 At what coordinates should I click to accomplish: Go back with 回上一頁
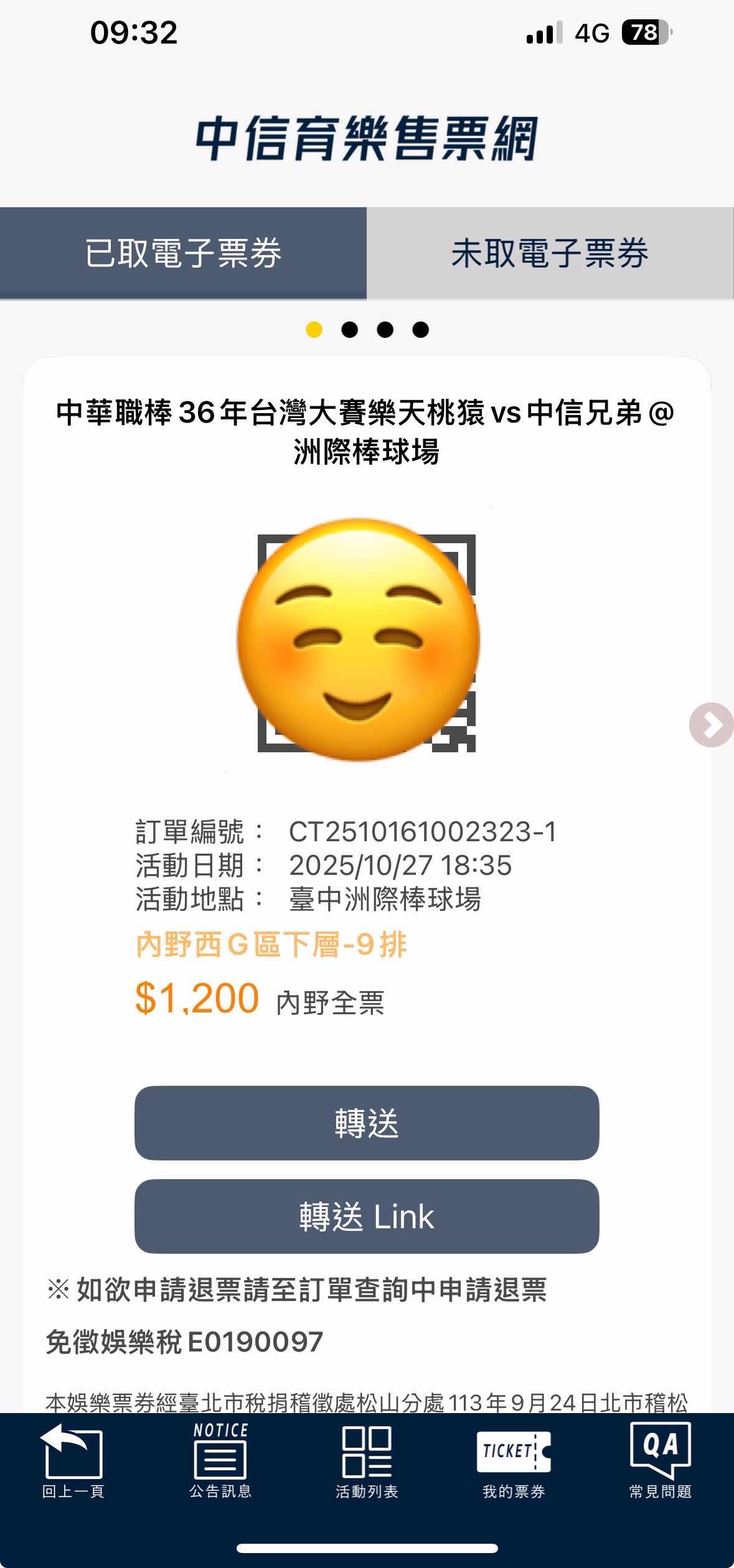pyautogui.click(x=73, y=1460)
